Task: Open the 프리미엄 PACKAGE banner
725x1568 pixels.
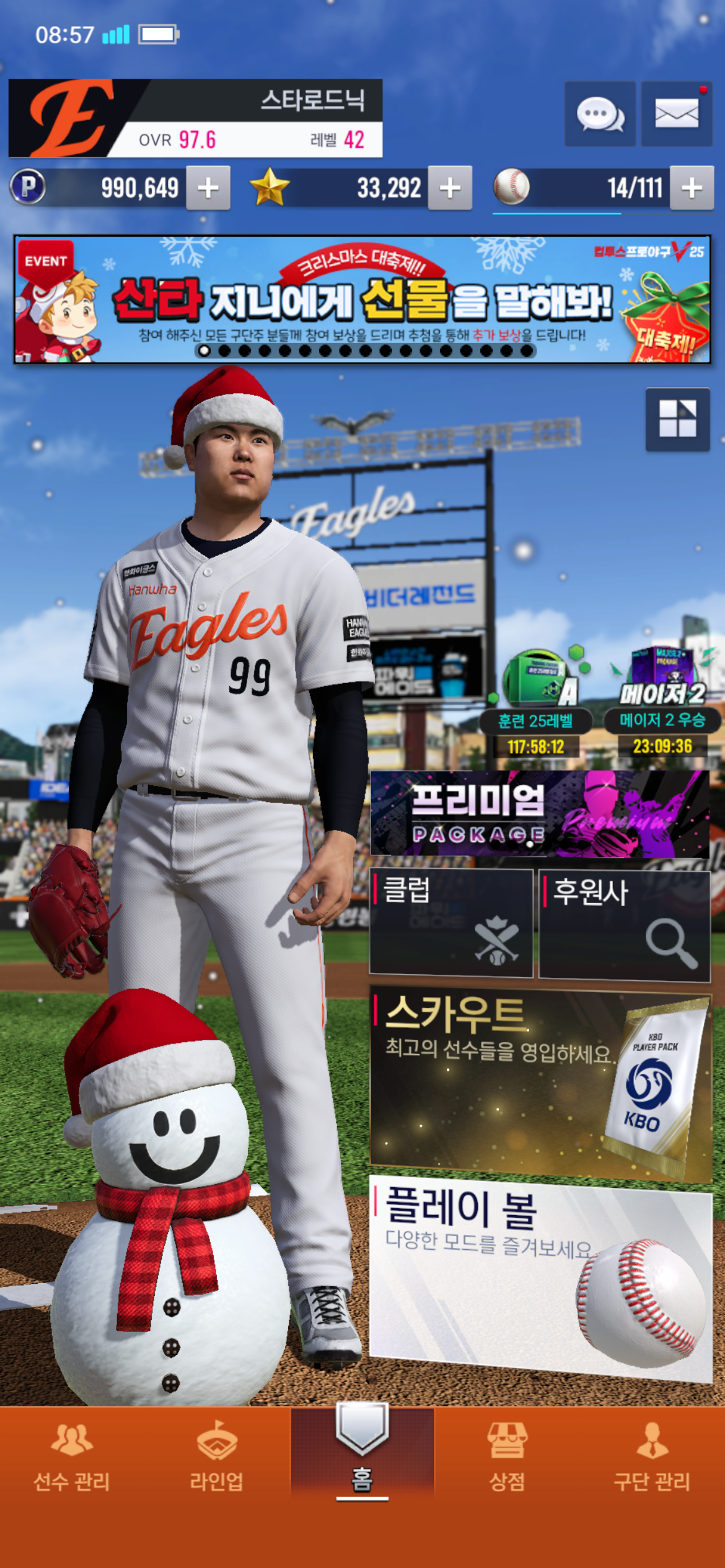Action: (539, 814)
